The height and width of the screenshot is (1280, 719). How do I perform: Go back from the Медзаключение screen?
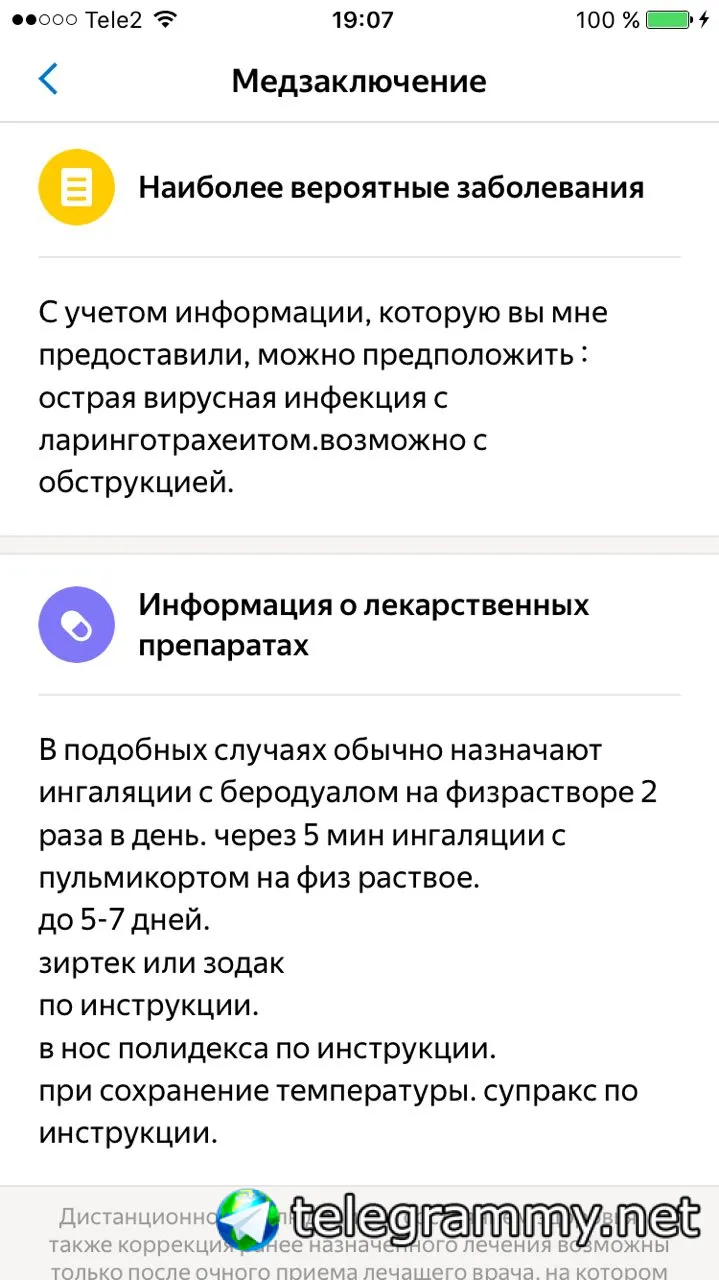click(48, 80)
